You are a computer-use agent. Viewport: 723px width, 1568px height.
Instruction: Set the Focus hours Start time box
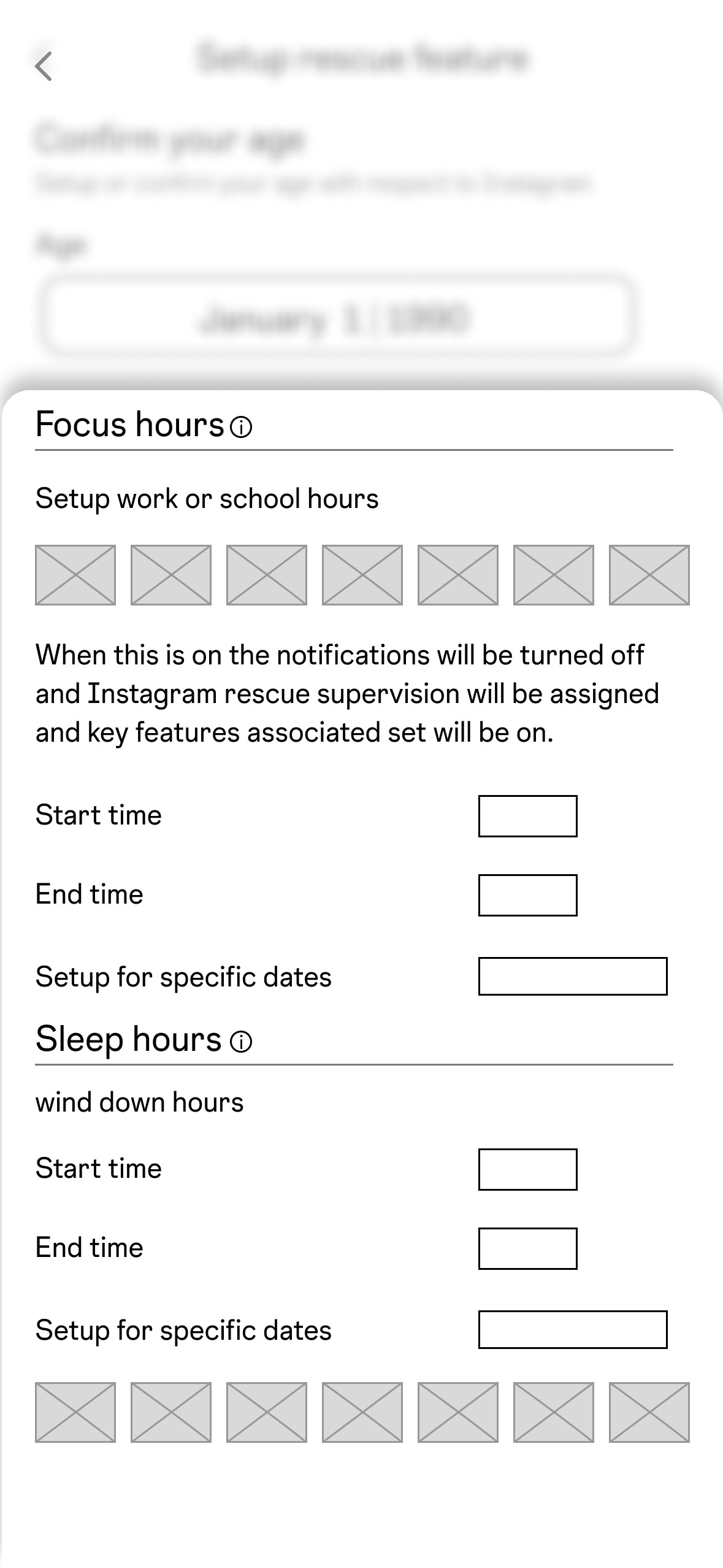coord(528,816)
